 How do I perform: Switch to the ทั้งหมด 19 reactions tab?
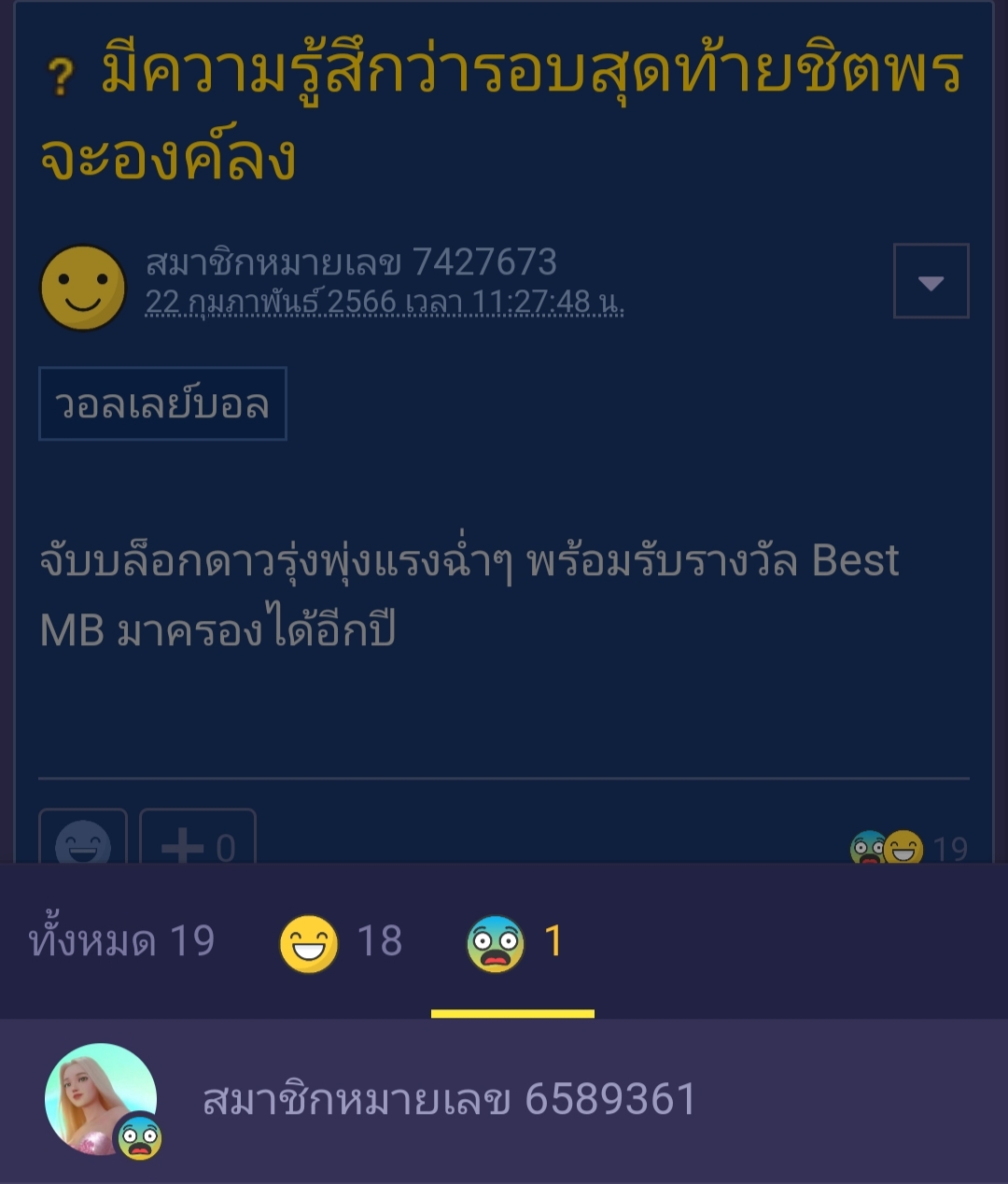122,940
